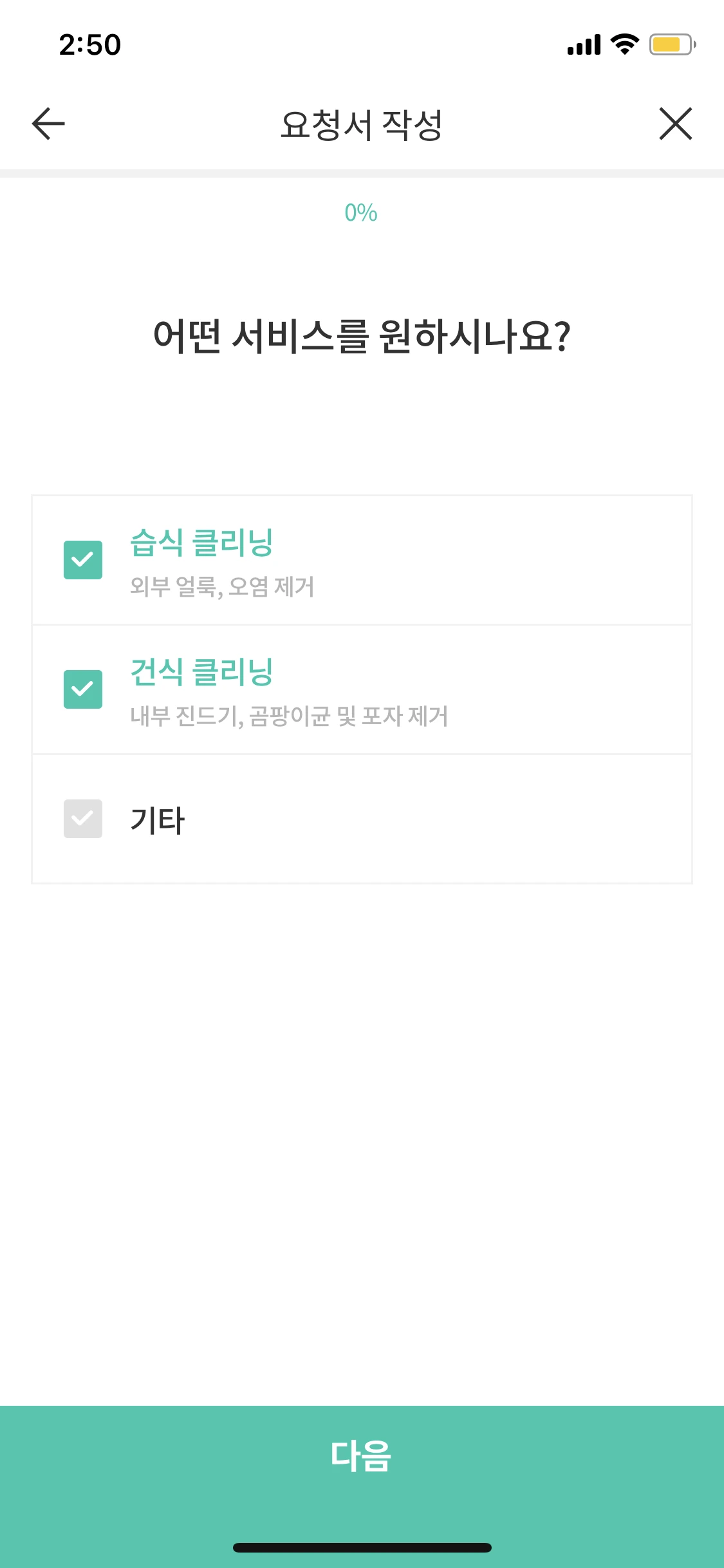Select the 건식 클리닝 service row
This screenshot has height=1568, width=724.
pos(362,689)
